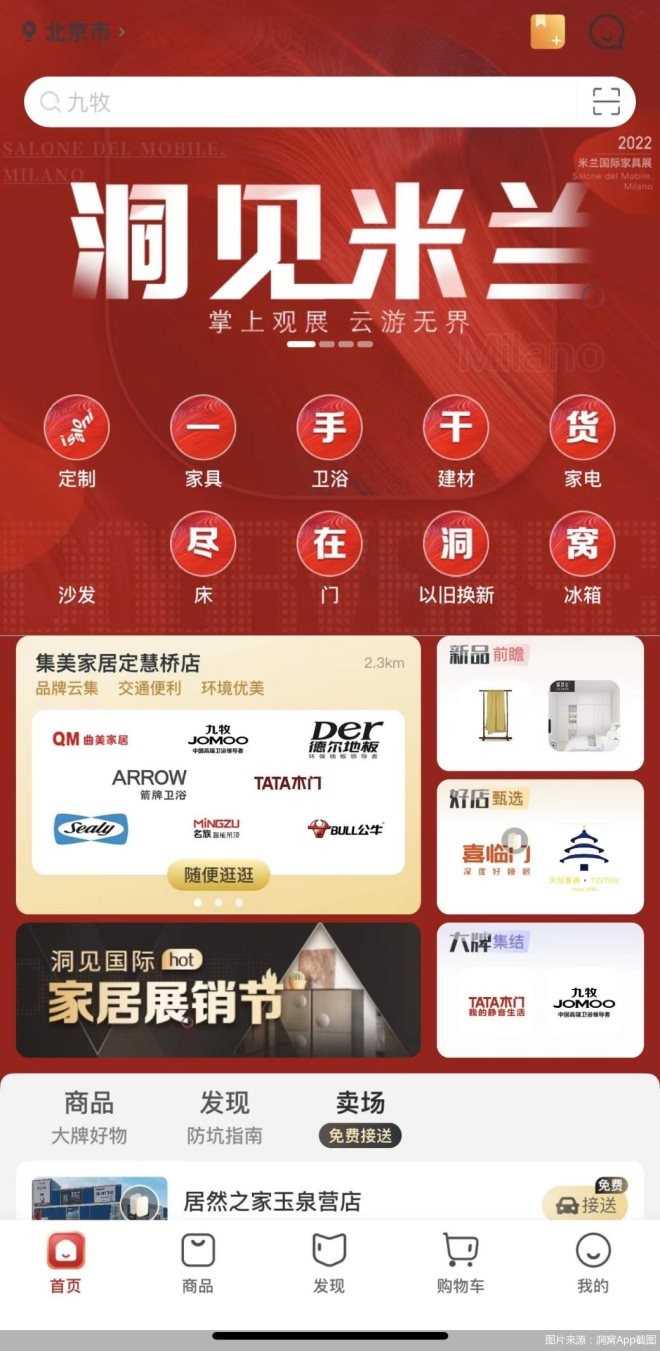
Task: Open the 大牌集结 card
Action: (x=540, y=989)
